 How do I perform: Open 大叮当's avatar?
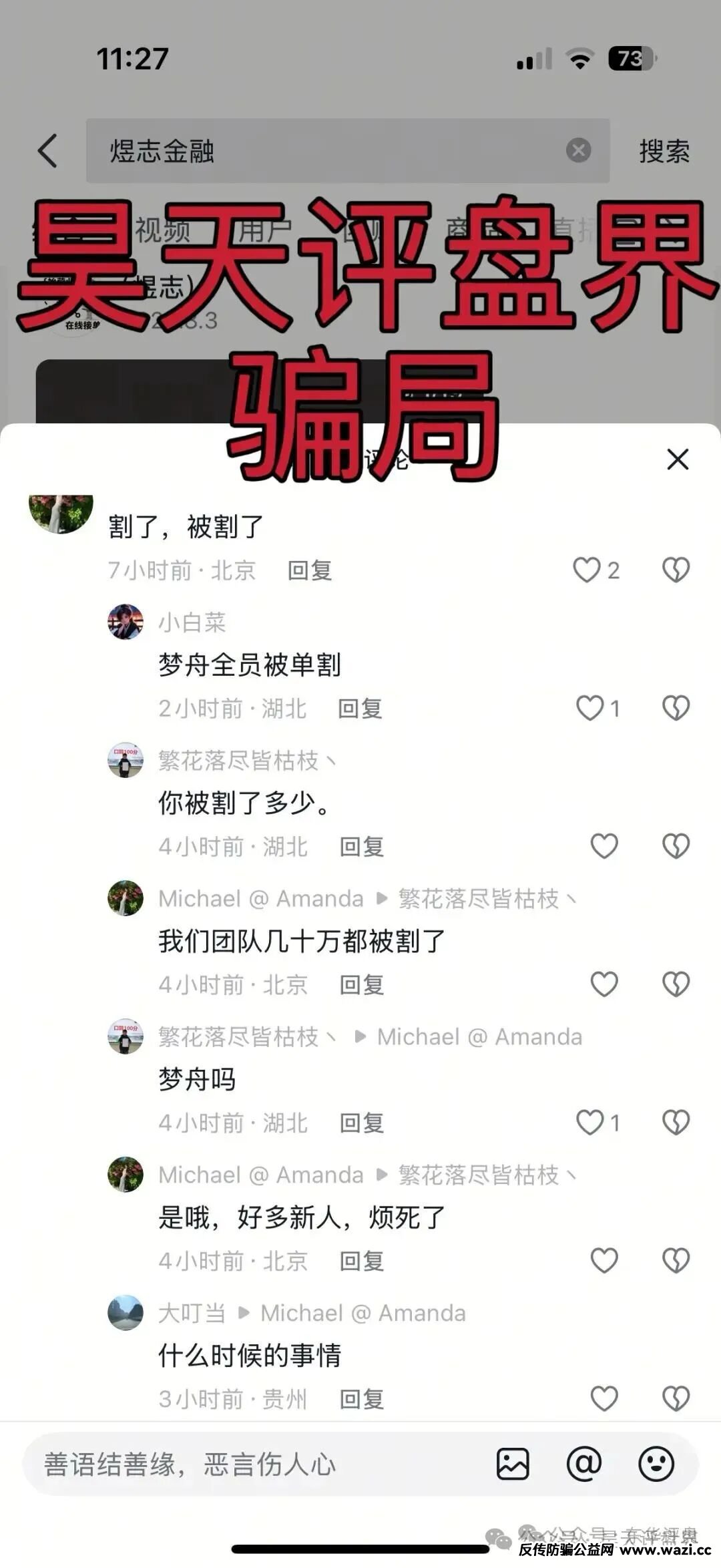click(126, 1313)
